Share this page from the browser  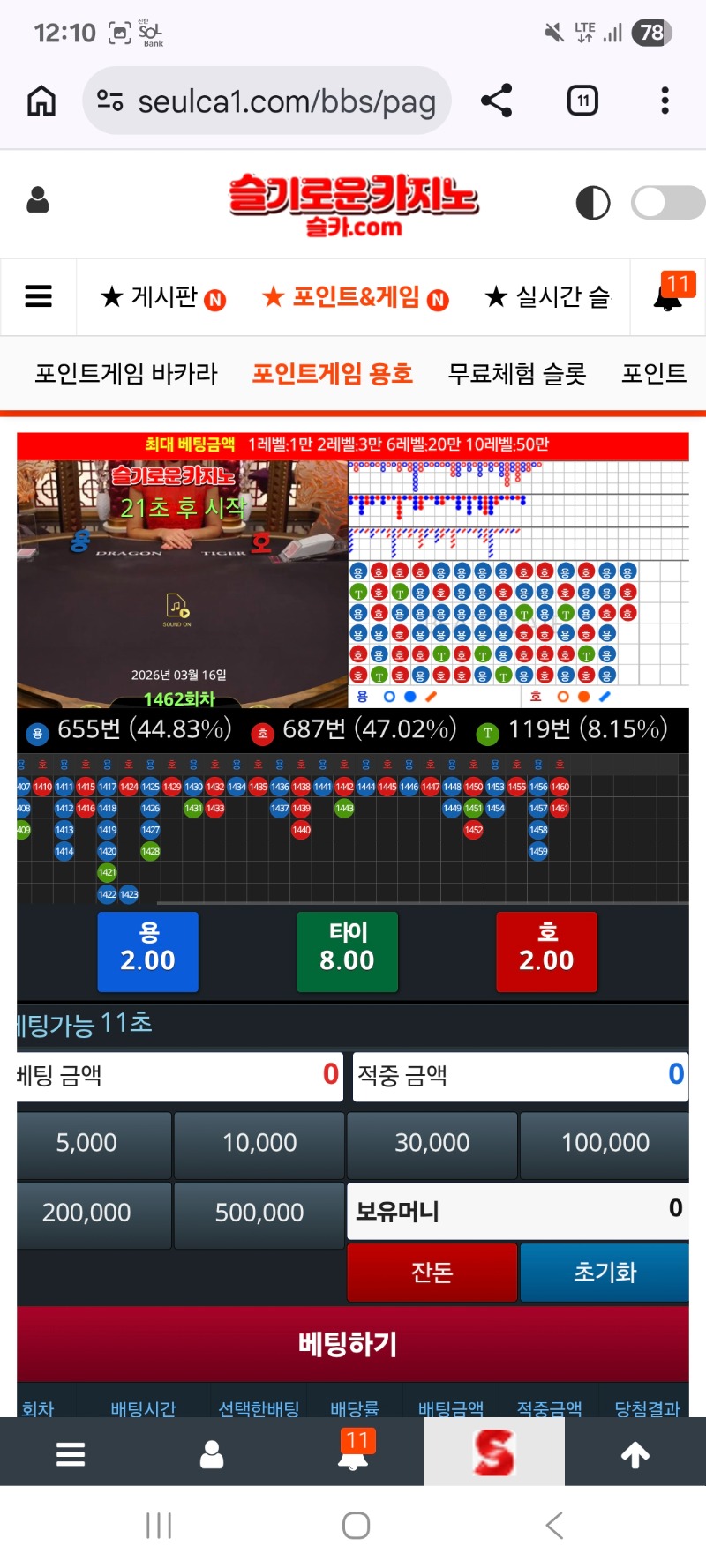pyautogui.click(x=497, y=101)
